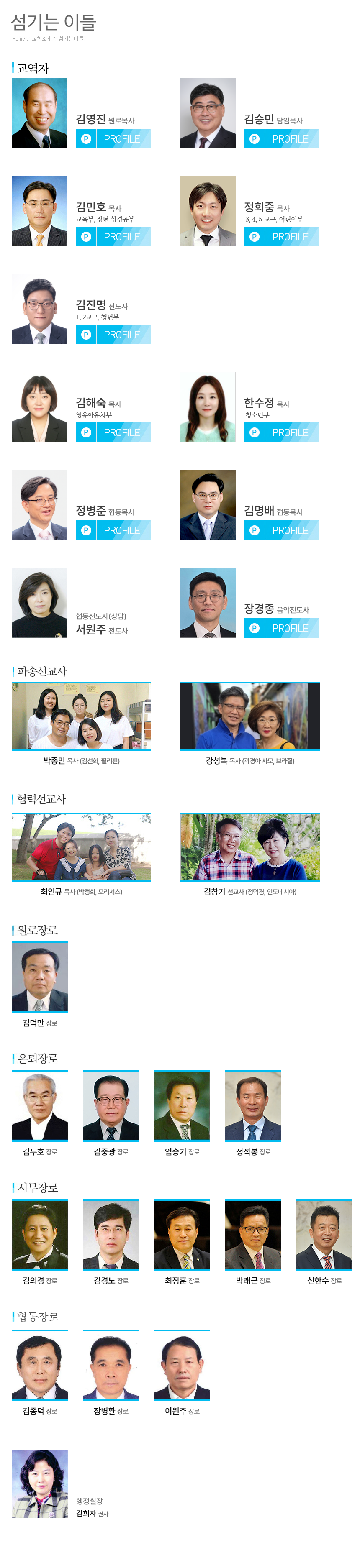Screen dimensions: 360x1568
Task: Open 김명배 협동목사's PROFILE
Action: (281, 531)
